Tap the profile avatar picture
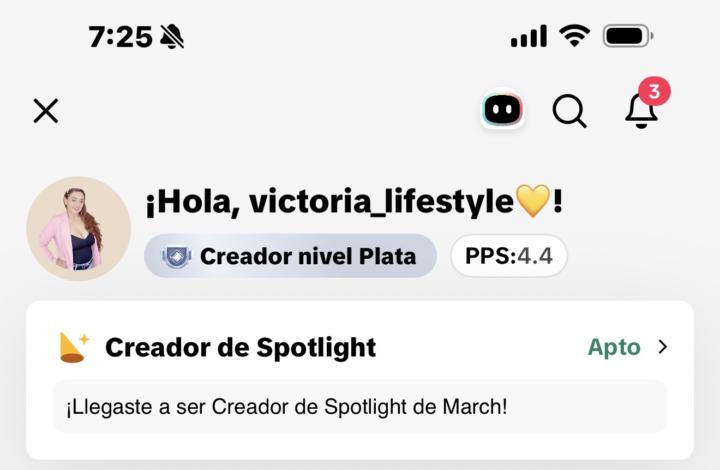 (x=78, y=229)
